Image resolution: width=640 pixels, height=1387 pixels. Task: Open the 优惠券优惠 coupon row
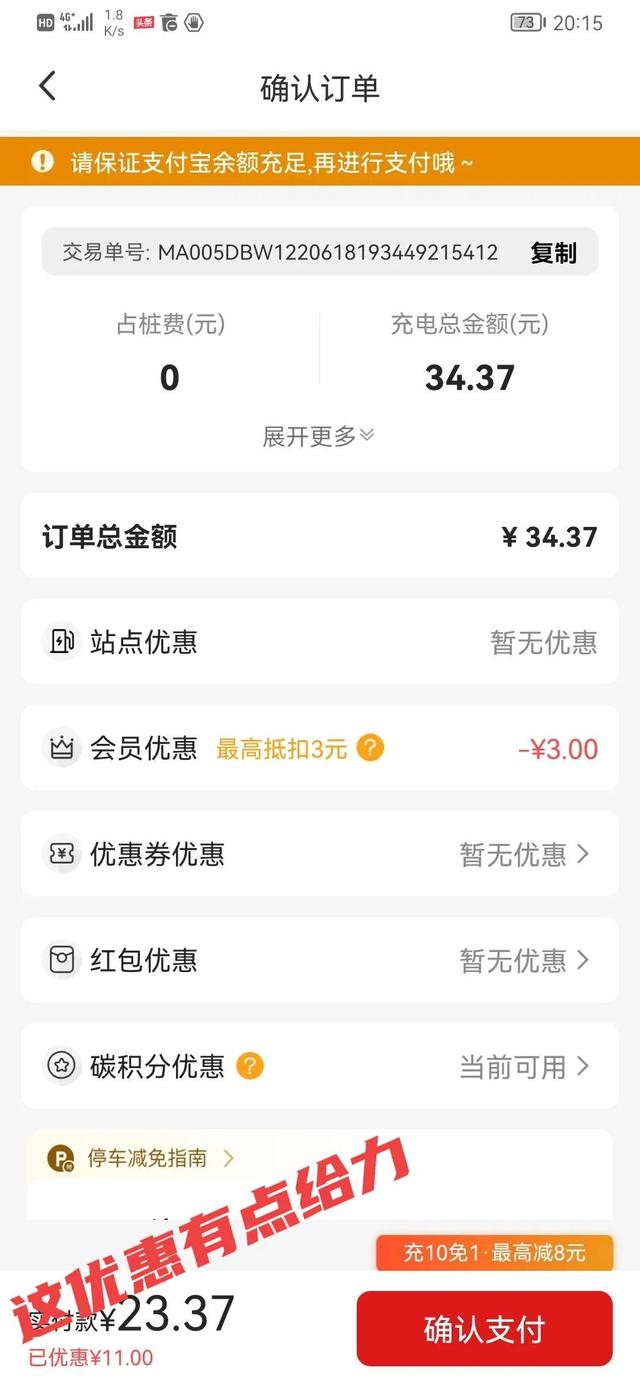320,854
